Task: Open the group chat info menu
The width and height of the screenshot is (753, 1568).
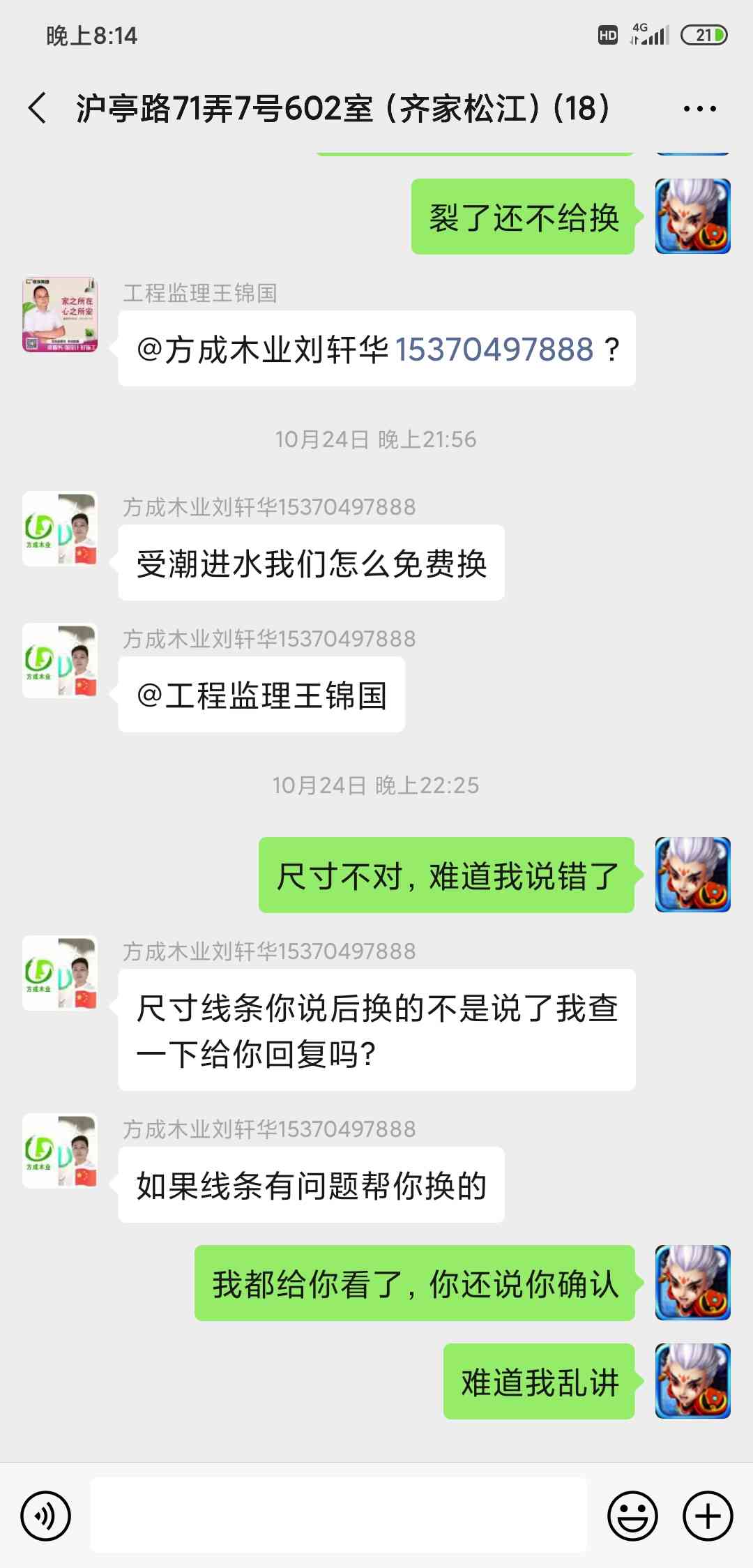Action: pyautogui.click(x=699, y=109)
